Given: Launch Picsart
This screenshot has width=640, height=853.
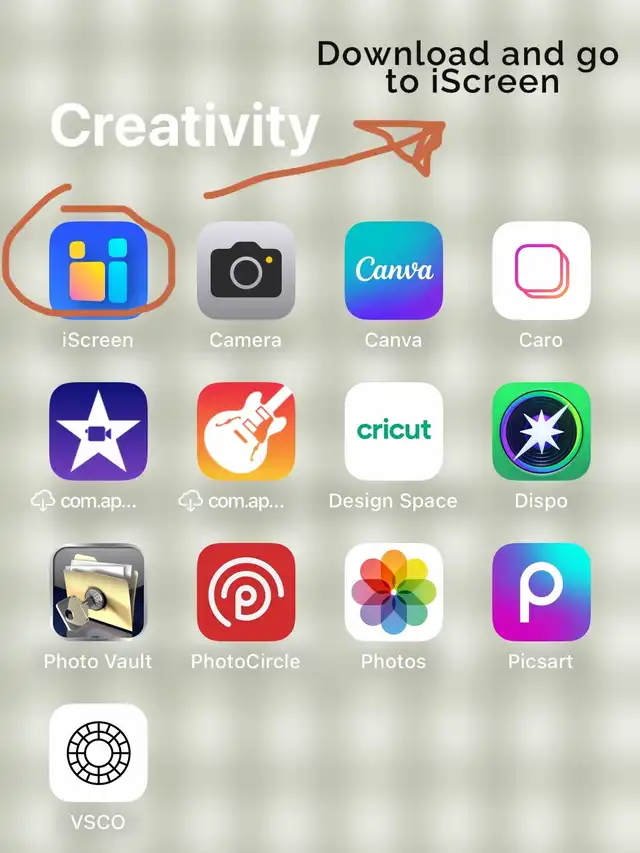Looking at the screenshot, I should pyautogui.click(x=541, y=592).
